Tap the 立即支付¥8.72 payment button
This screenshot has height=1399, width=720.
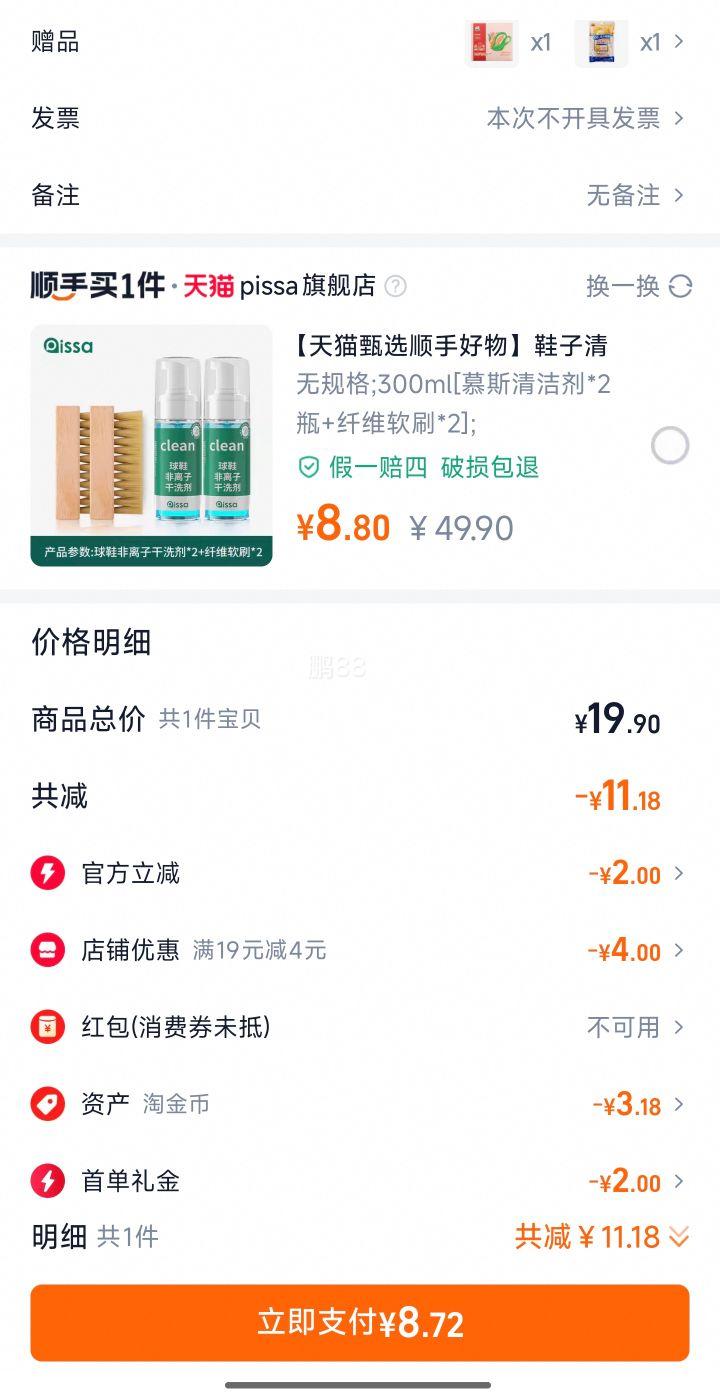(x=360, y=1322)
